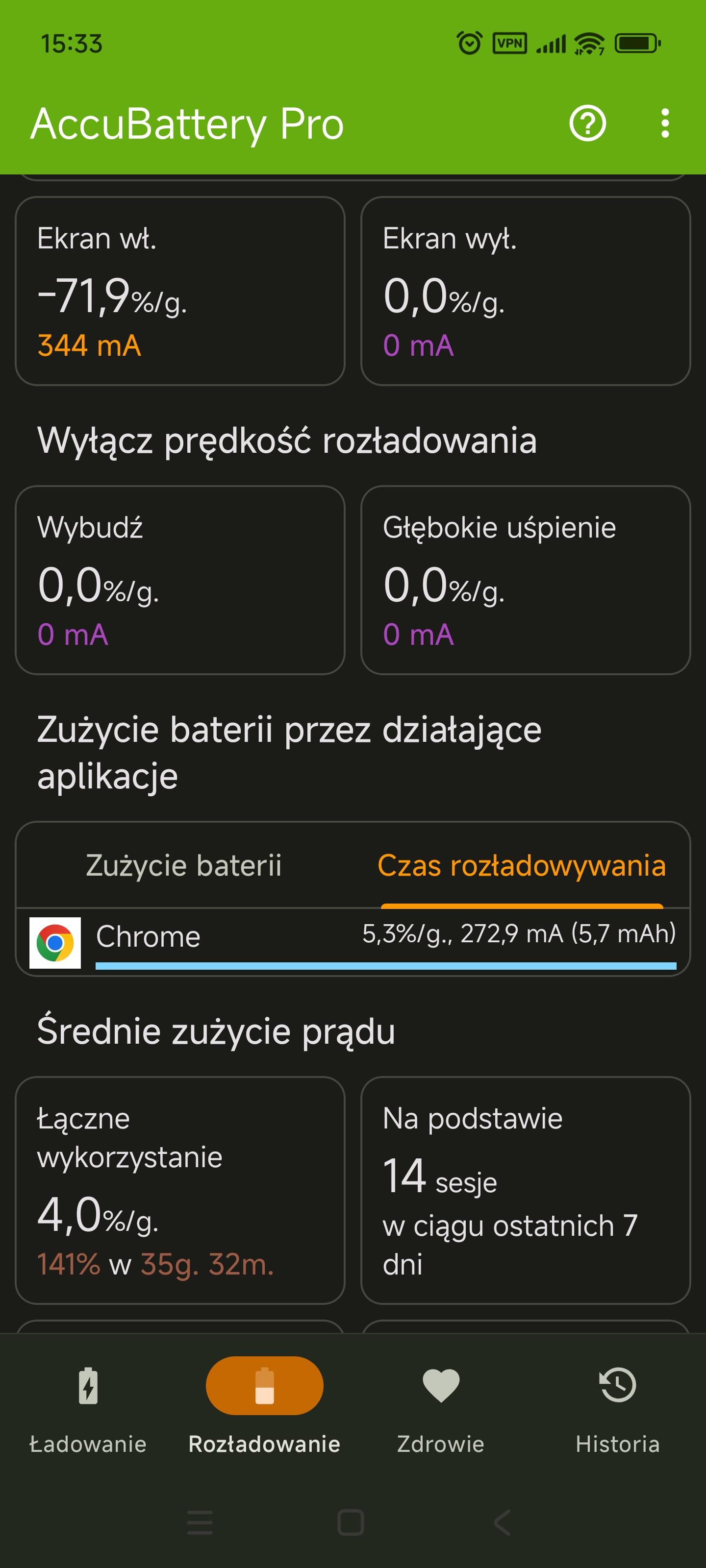Open the Zdrowie tab
This screenshot has height=1568, width=706.
tap(440, 1407)
